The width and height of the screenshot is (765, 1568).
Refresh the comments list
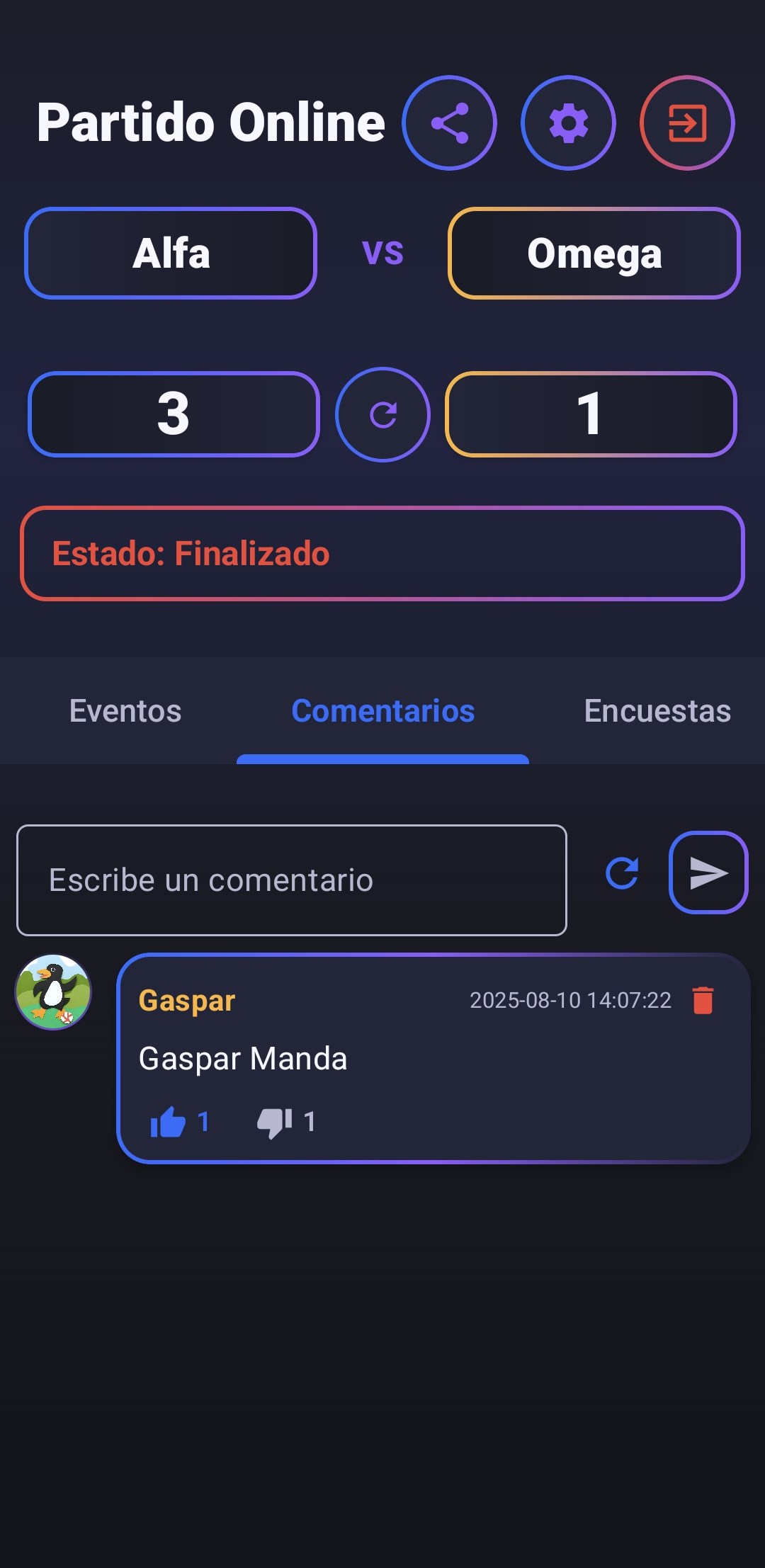point(622,873)
